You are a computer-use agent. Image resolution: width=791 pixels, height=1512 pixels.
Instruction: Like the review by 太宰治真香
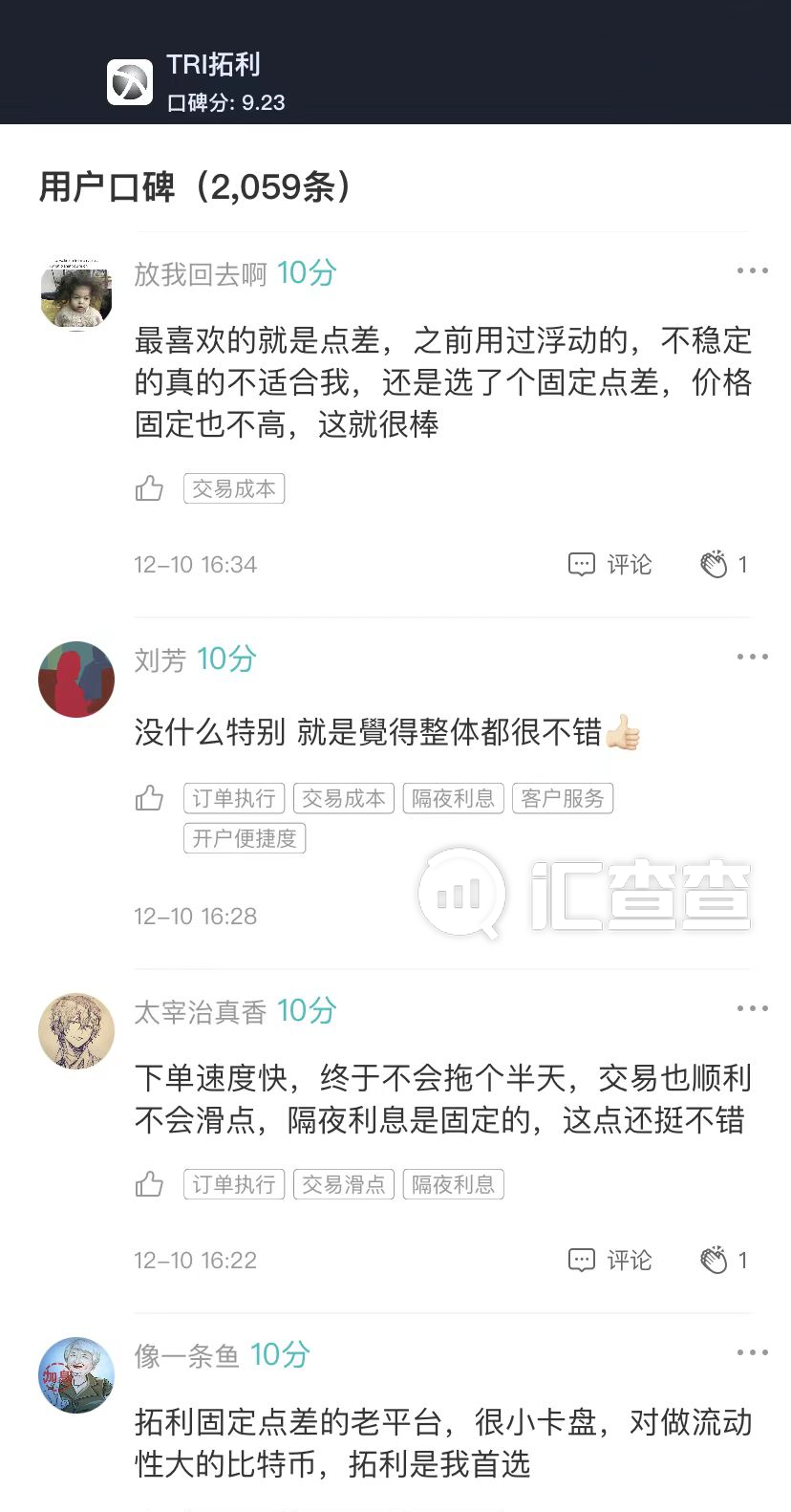(149, 1184)
